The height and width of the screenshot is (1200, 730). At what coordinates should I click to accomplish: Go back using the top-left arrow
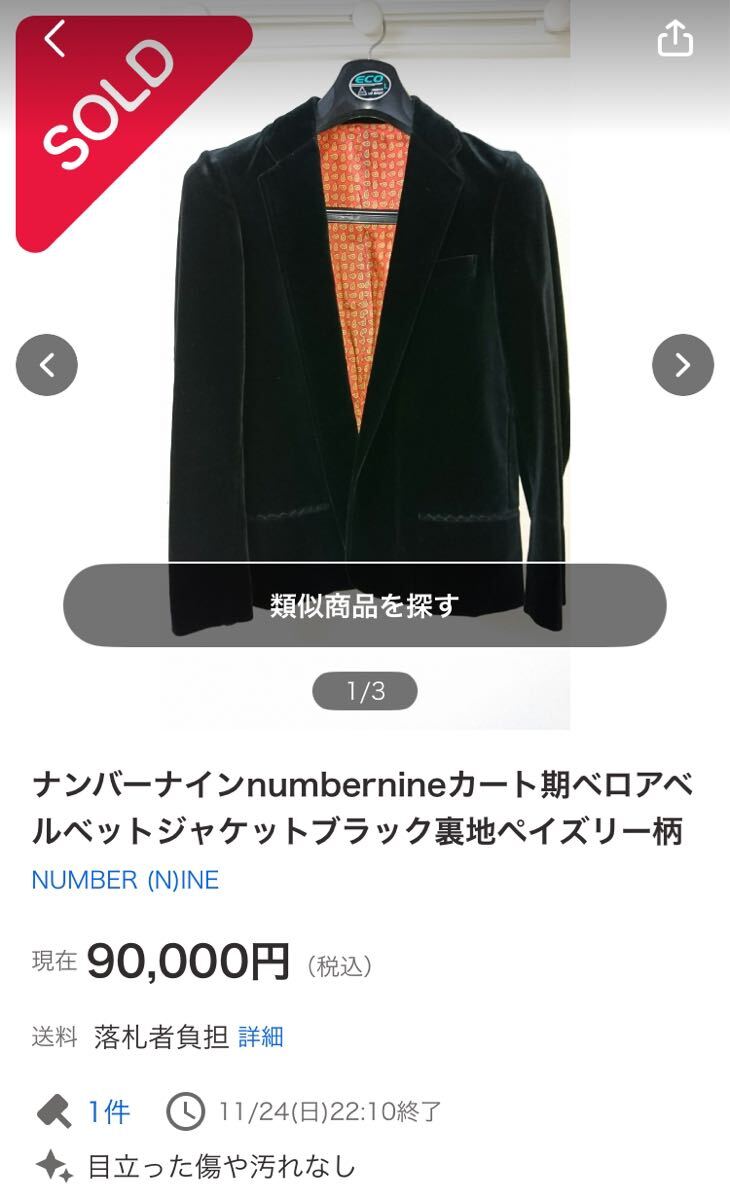click(x=54, y=40)
